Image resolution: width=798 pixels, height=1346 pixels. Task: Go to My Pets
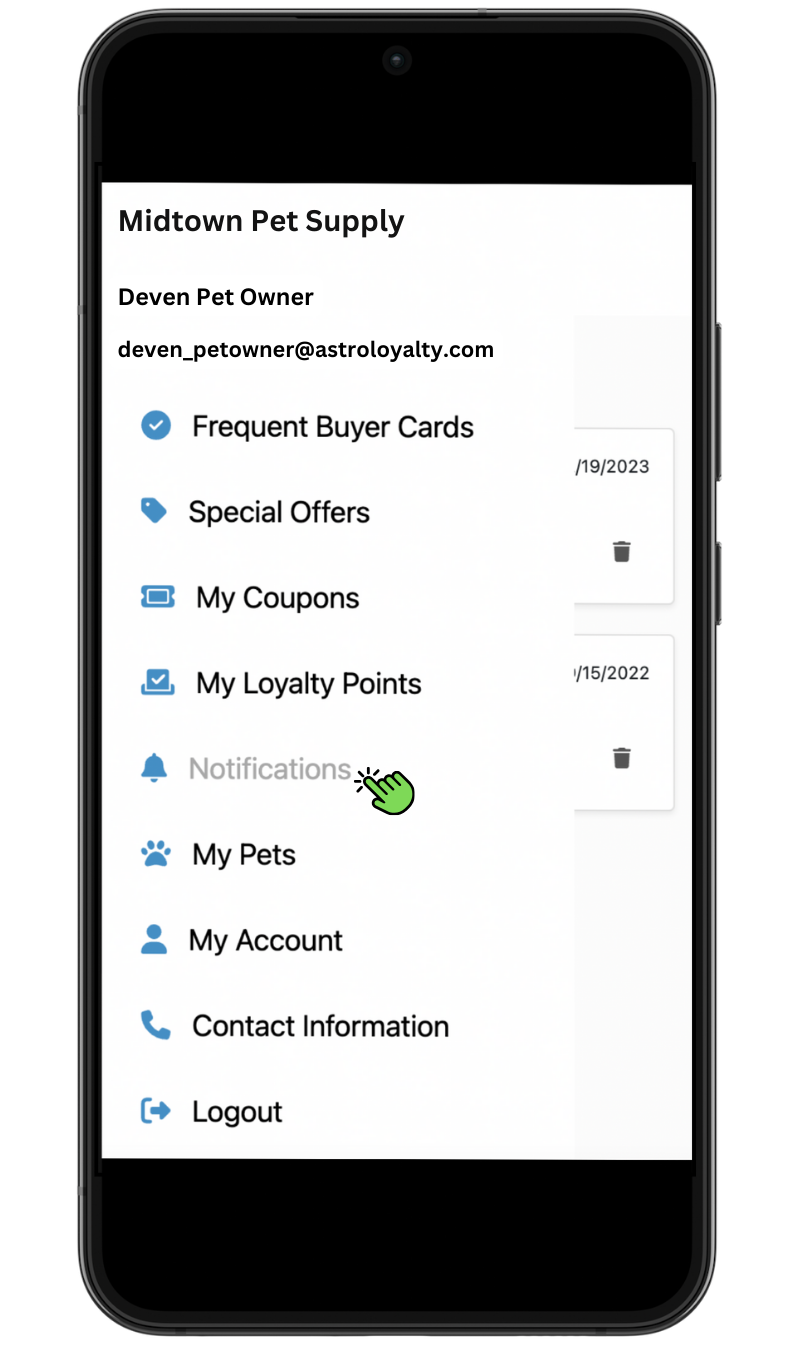coord(243,855)
